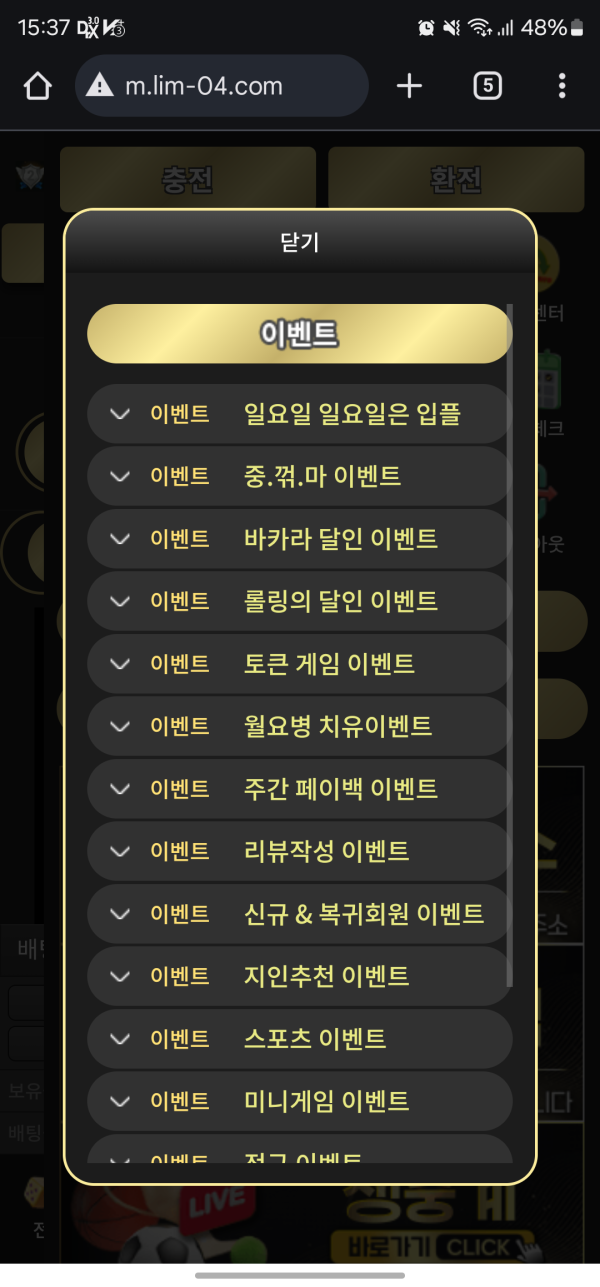Expand the 롤링의 달인 이벤트 row

(300, 601)
